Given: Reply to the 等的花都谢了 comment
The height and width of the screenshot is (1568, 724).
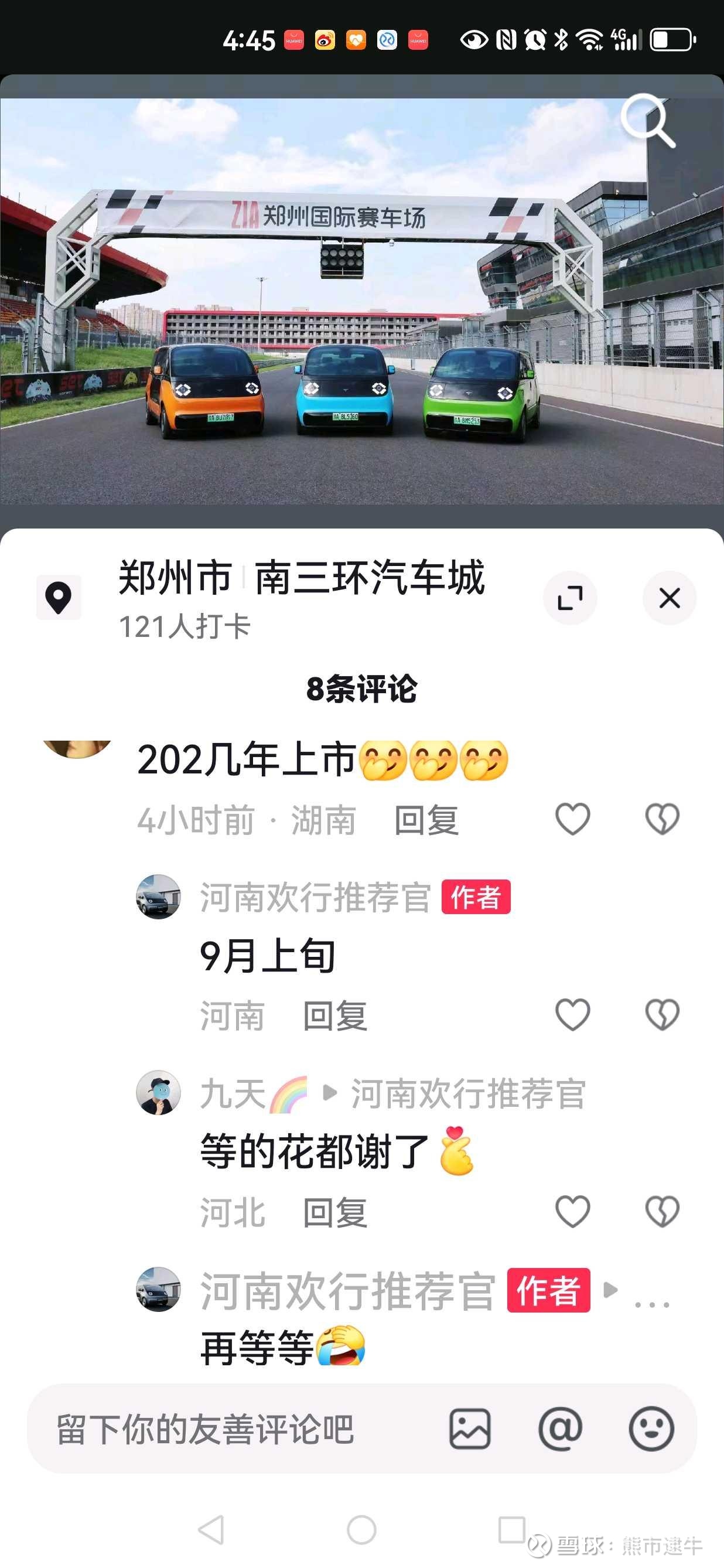Looking at the screenshot, I should tap(335, 1212).
